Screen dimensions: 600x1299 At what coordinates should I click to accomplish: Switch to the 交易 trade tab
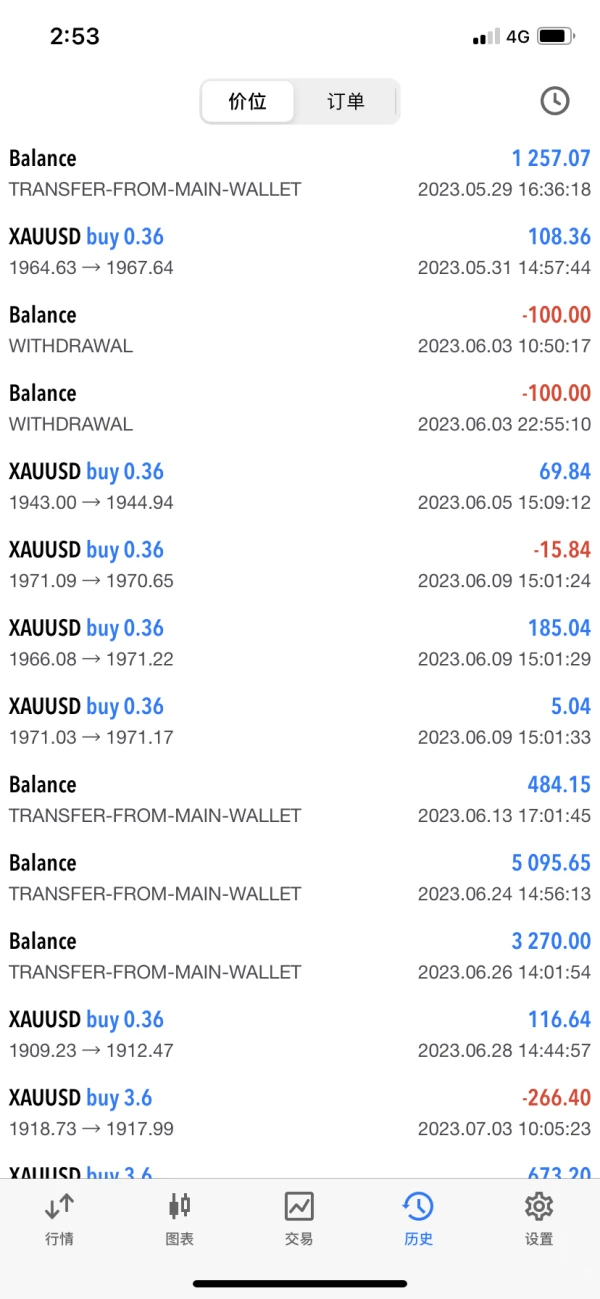pos(299,1218)
